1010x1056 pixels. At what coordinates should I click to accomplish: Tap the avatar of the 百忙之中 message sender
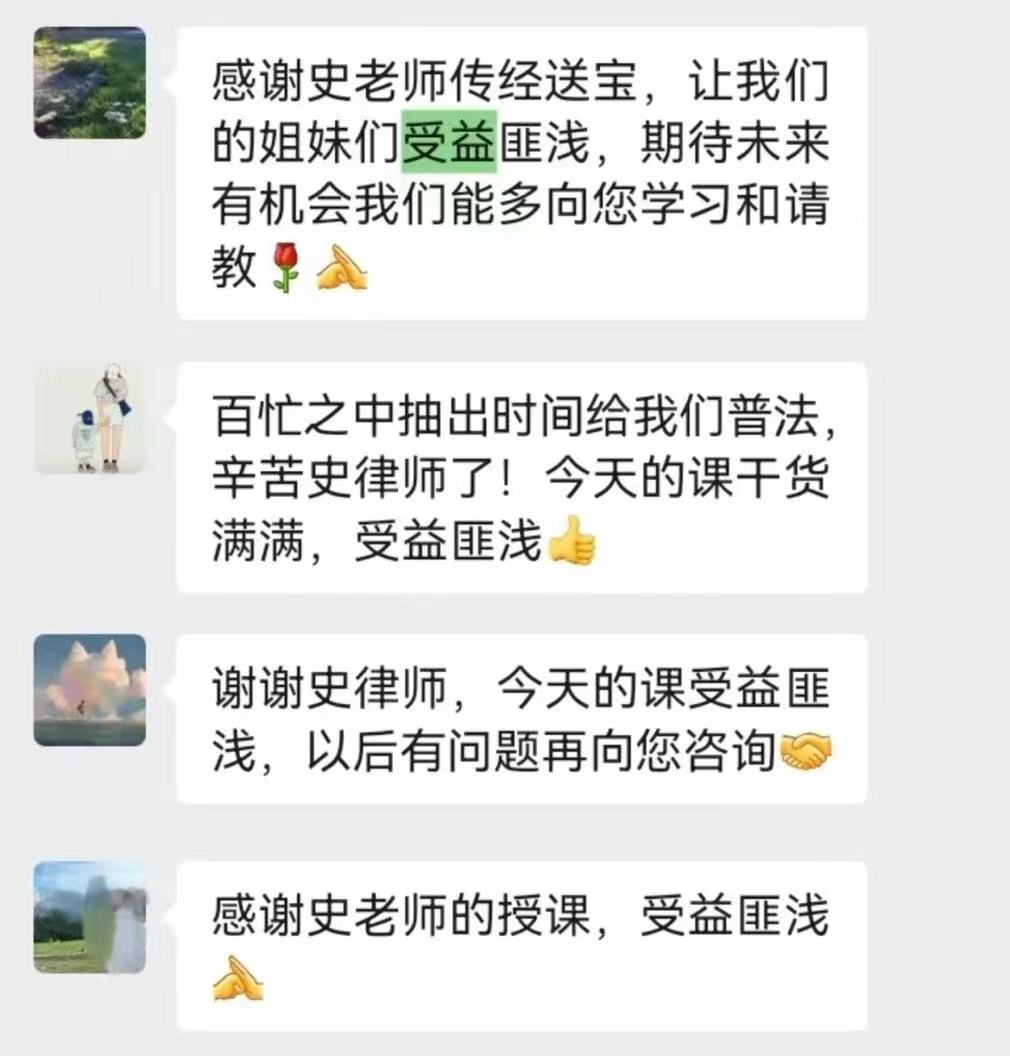tap(89, 418)
